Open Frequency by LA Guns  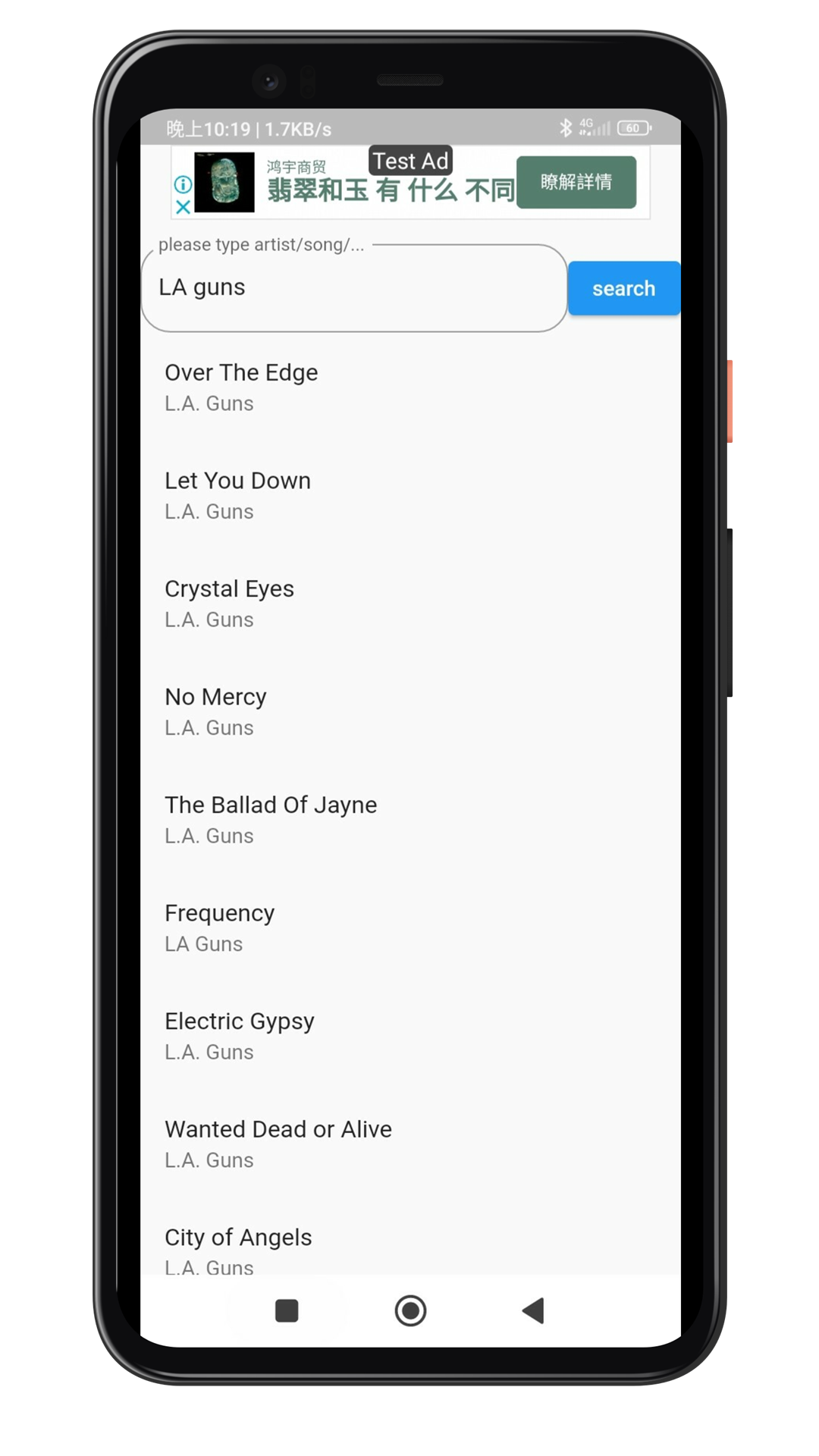[410, 928]
